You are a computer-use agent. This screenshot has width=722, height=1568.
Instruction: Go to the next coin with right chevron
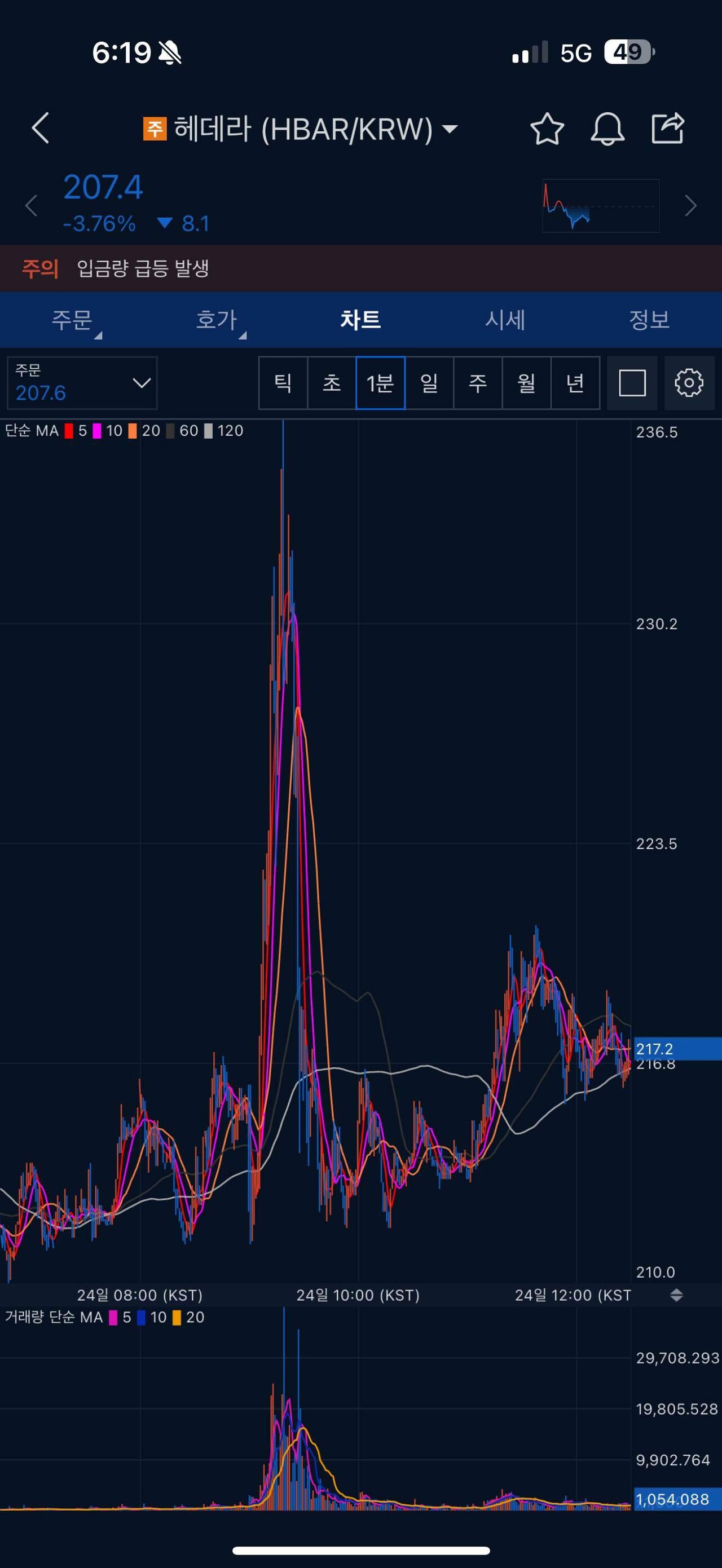pyautogui.click(x=690, y=206)
